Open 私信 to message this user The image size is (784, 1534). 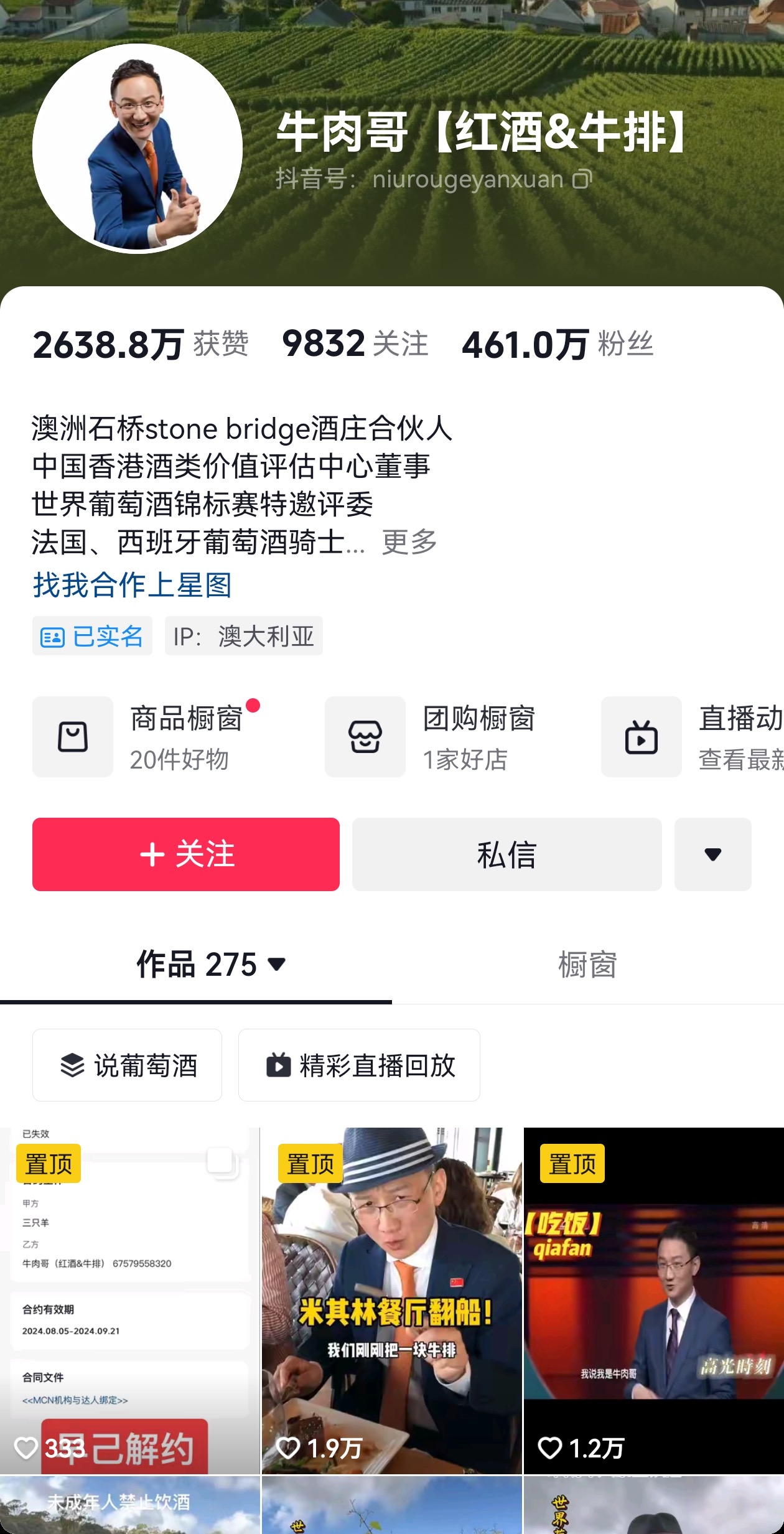coord(506,854)
